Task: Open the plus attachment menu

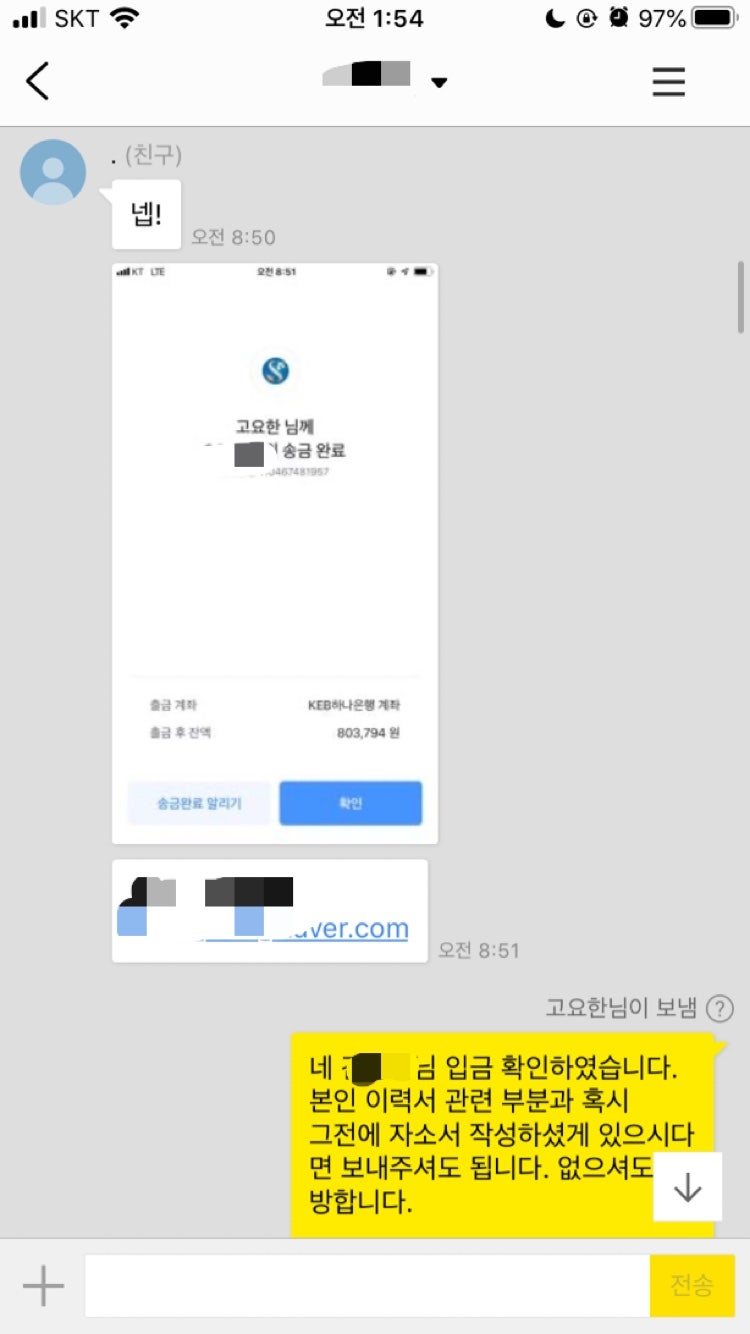Action: (43, 1286)
